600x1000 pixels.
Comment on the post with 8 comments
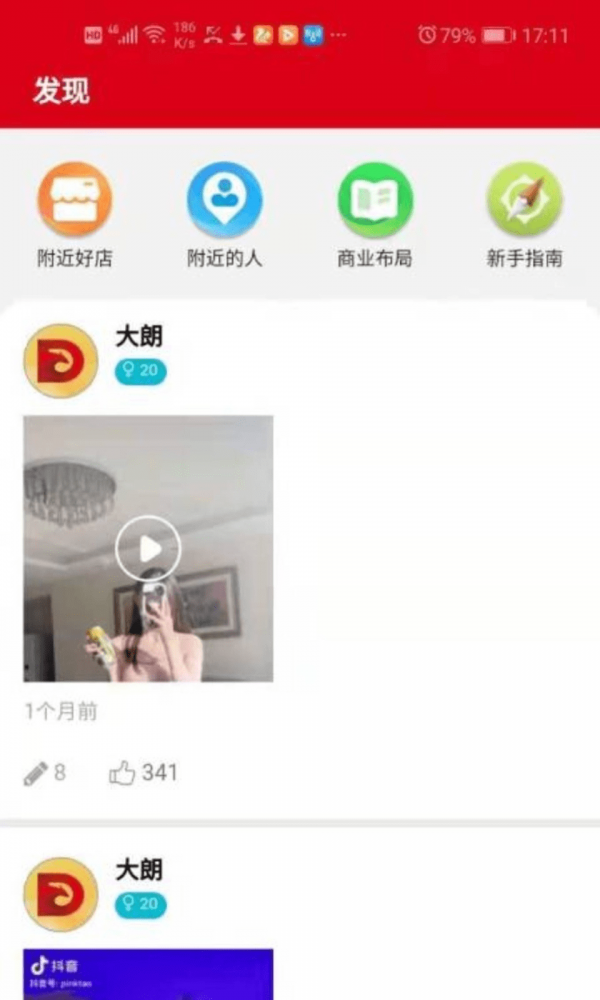coord(37,773)
